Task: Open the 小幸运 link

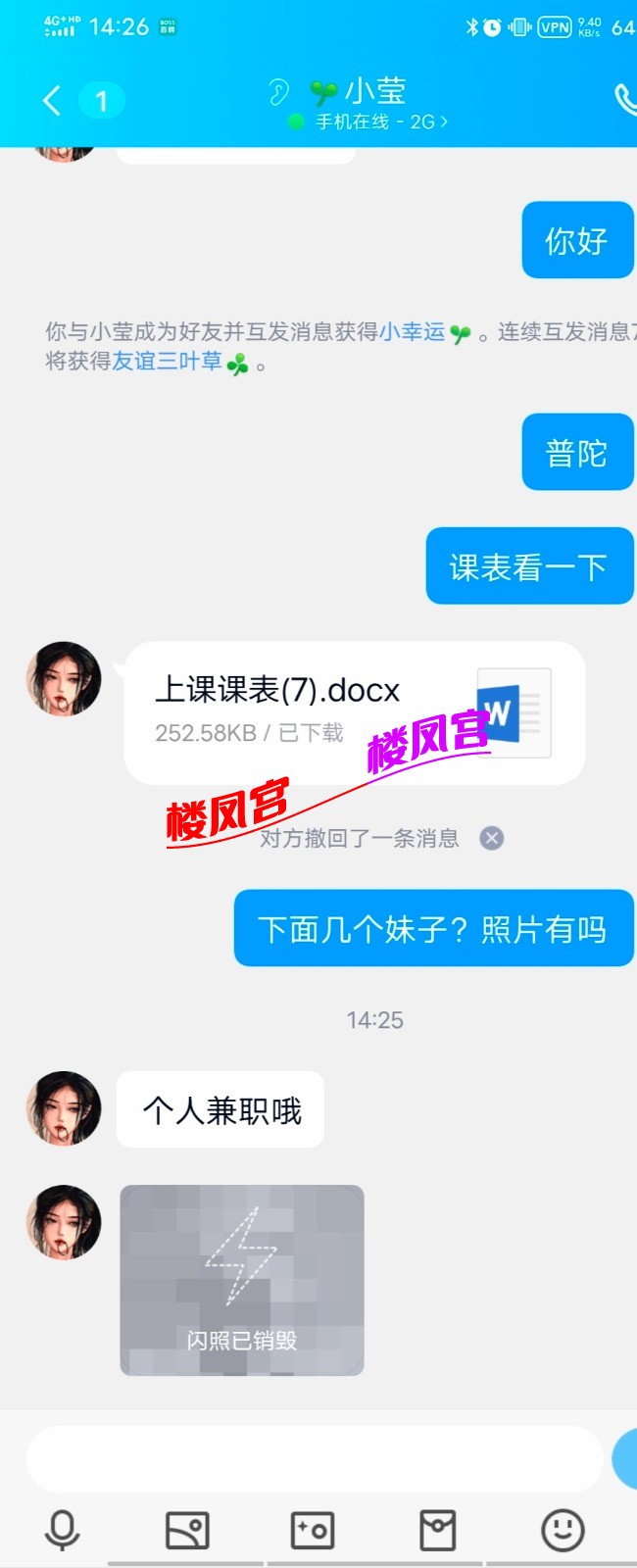Action: (x=412, y=332)
